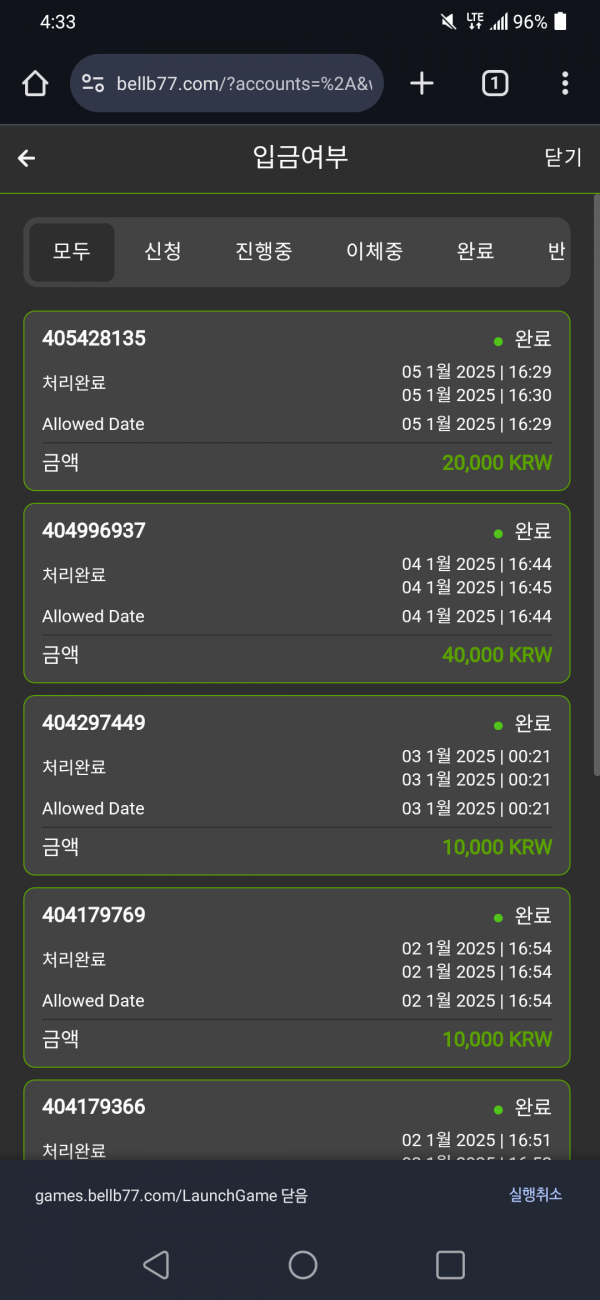Go back using the header arrow

click(x=27, y=158)
